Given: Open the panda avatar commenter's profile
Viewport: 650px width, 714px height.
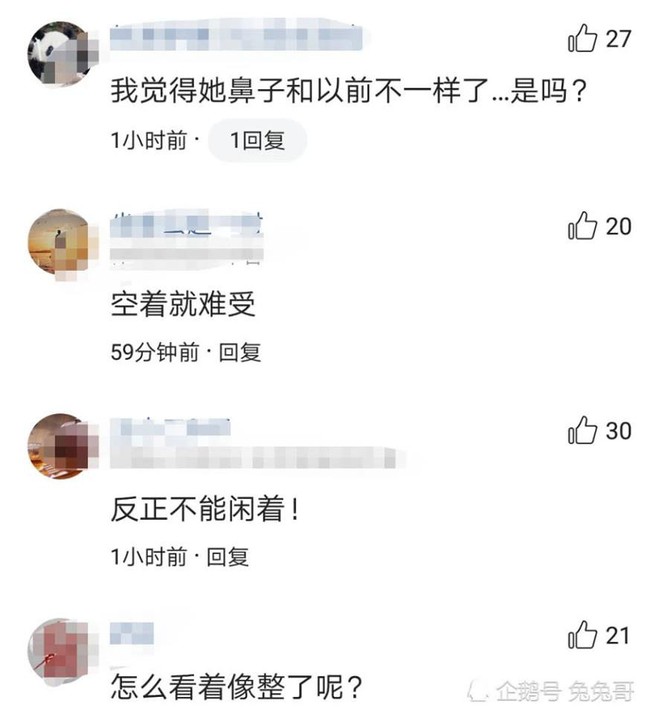Looking at the screenshot, I should pyautogui.click(x=60, y=53).
